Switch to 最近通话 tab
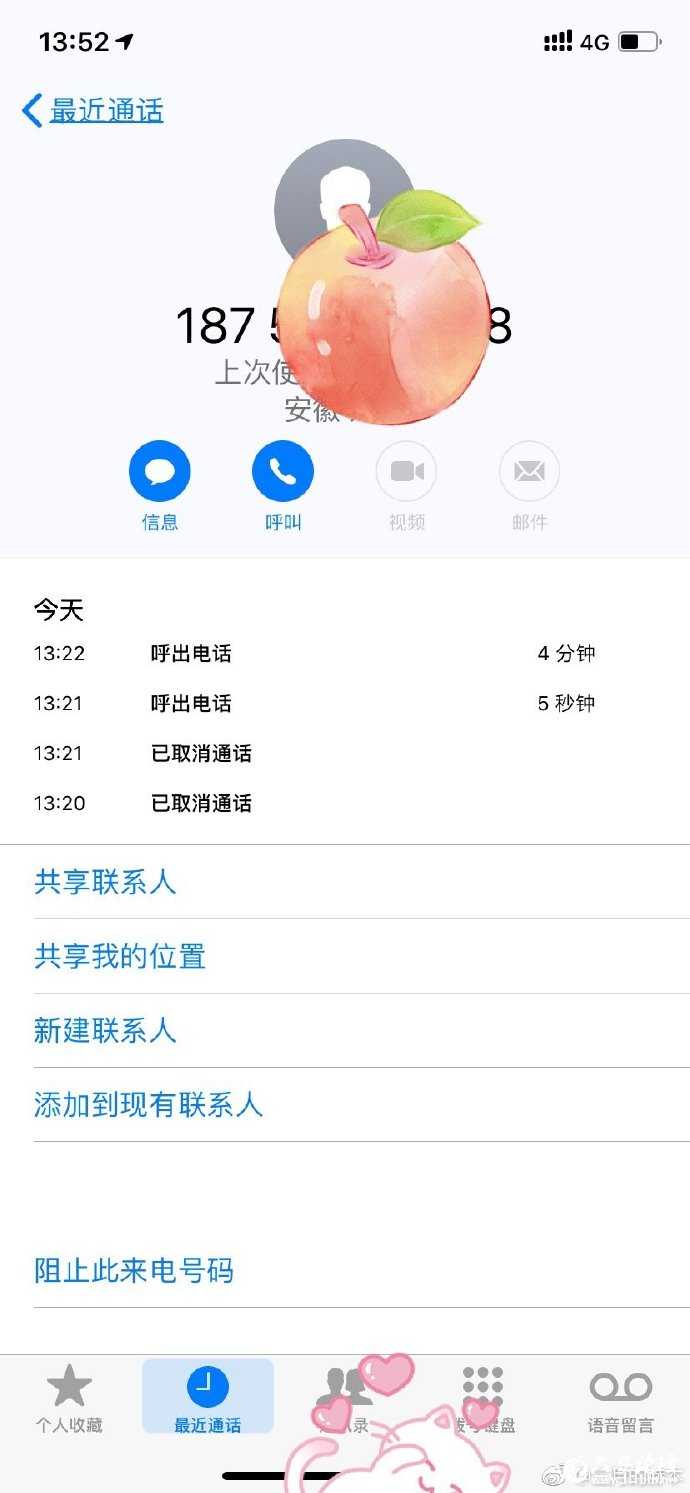Screen dimensions: 690x1493 click(x=208, y=1397)
